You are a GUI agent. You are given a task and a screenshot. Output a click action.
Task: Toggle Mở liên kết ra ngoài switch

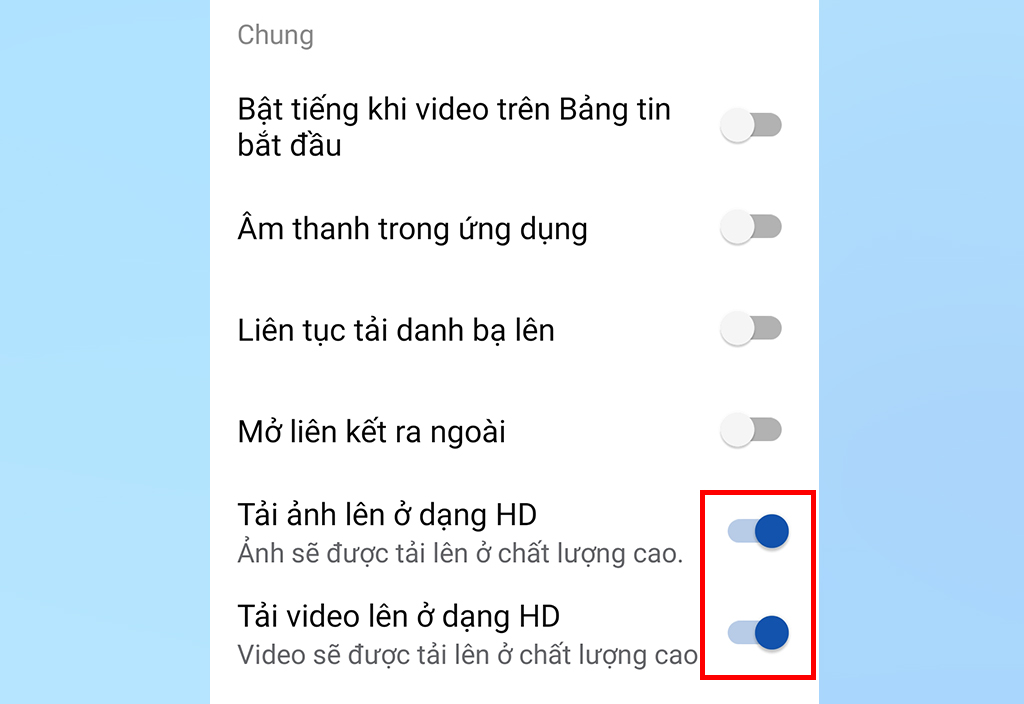752,431
